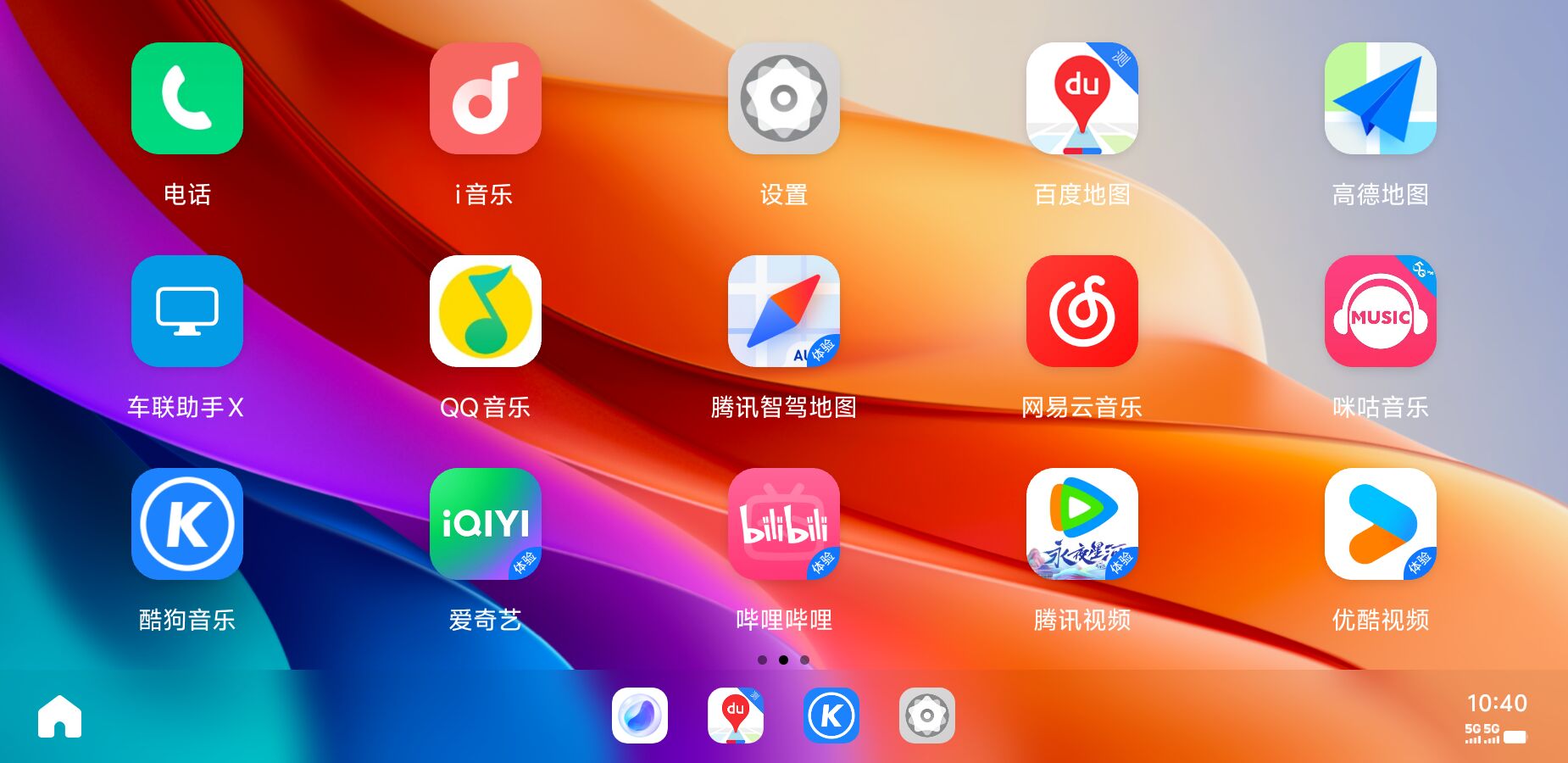Viewport: 1568px width, 763px height.
Task: Launch 腾讯视频
Action: point(1081,524)
